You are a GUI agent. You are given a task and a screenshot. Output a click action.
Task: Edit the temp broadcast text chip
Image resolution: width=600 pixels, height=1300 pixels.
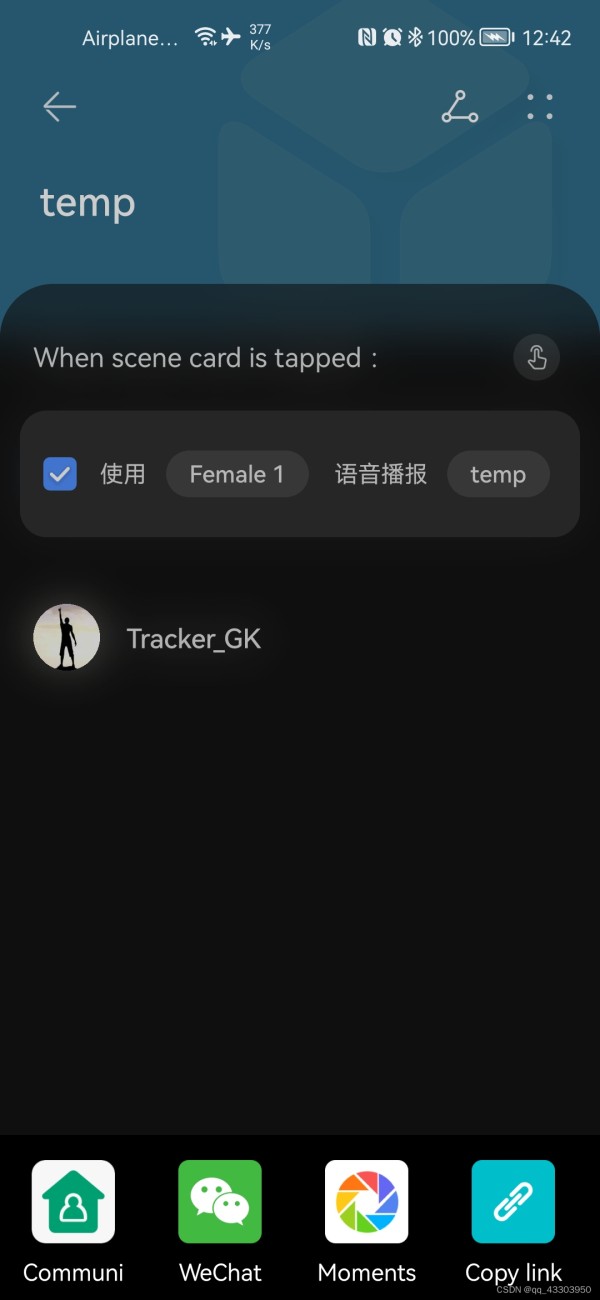coord(498,474)
